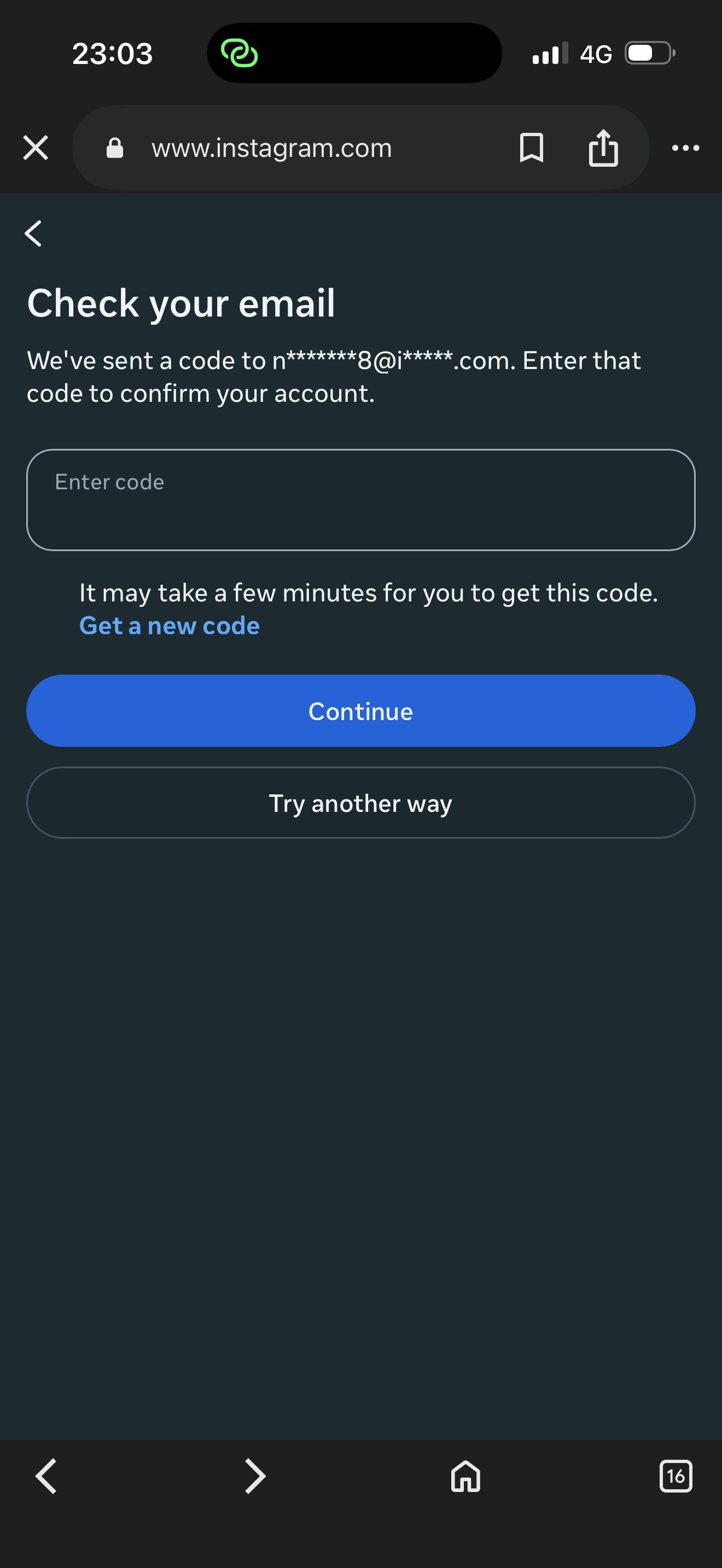Navigate forward in browser history
This screenshot has width=722, height=1568.
pos(255,1476)
